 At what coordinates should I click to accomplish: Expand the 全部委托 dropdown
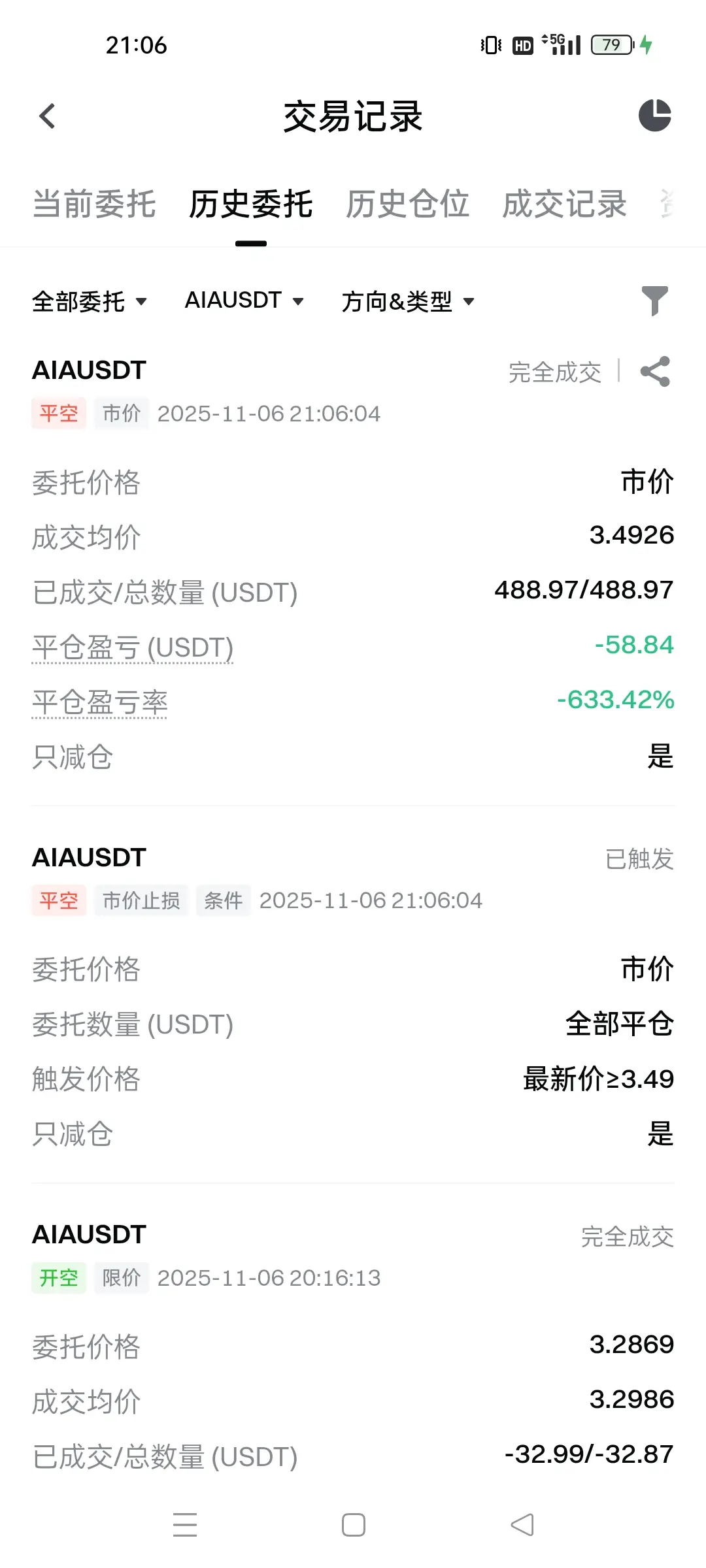[x=90, y=301]
